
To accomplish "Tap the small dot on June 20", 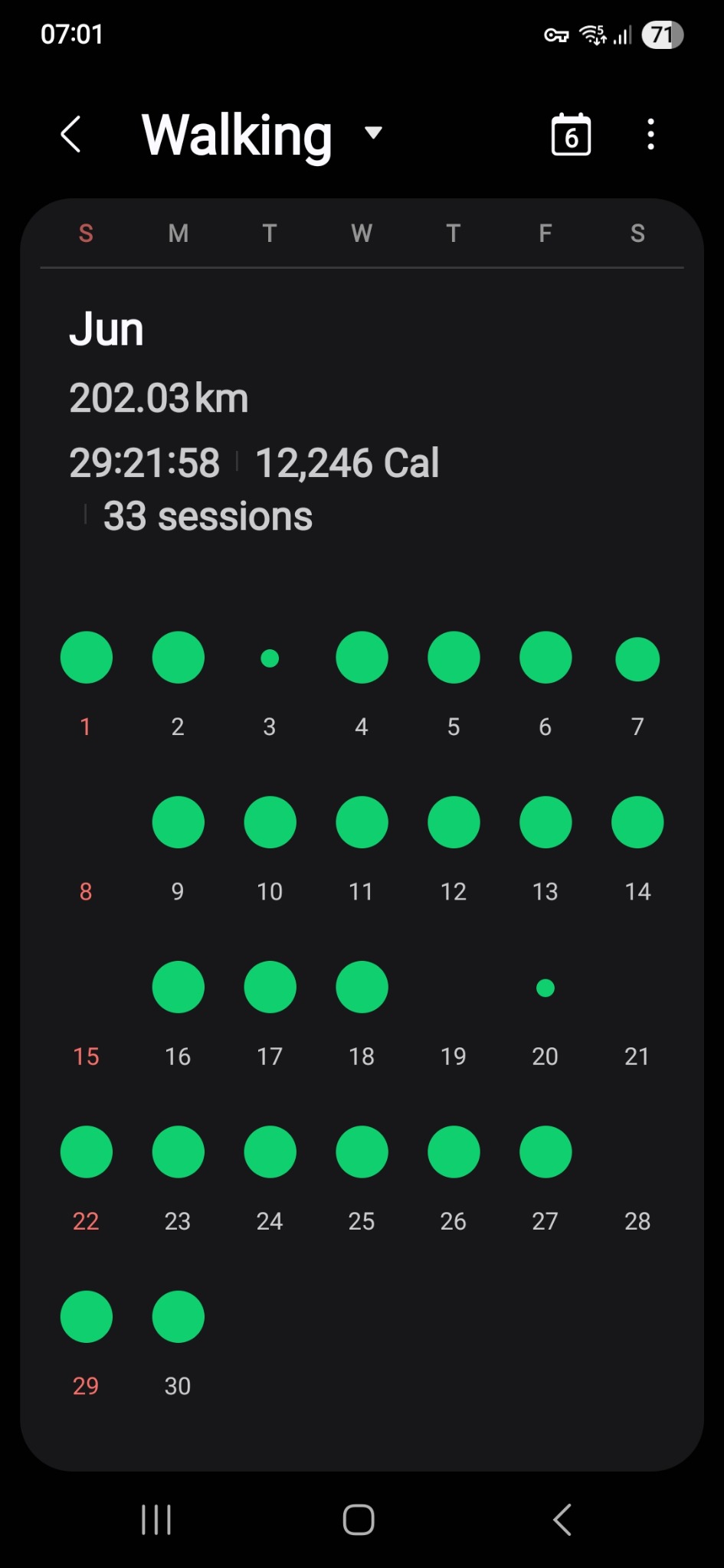I will point(545,988).
